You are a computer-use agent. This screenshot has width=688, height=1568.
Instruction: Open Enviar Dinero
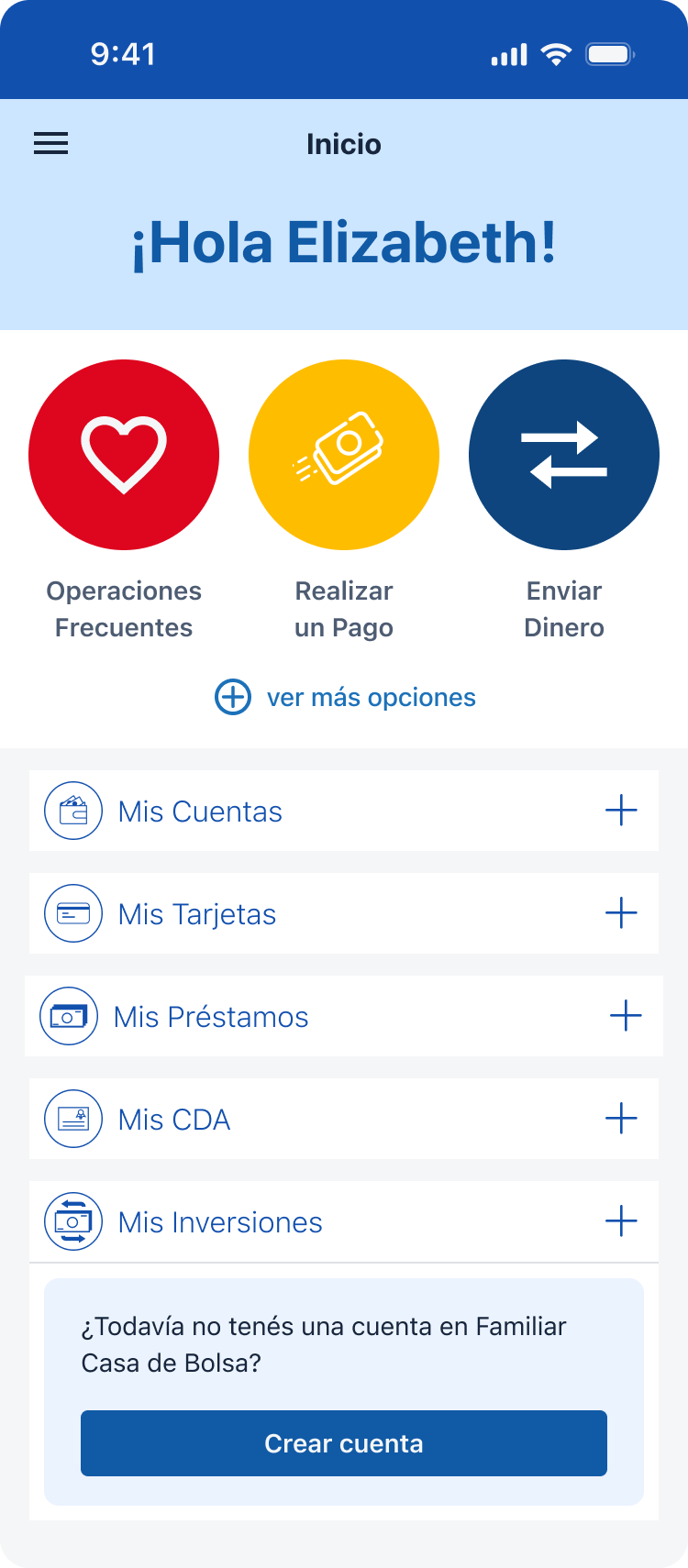point(564,455)
